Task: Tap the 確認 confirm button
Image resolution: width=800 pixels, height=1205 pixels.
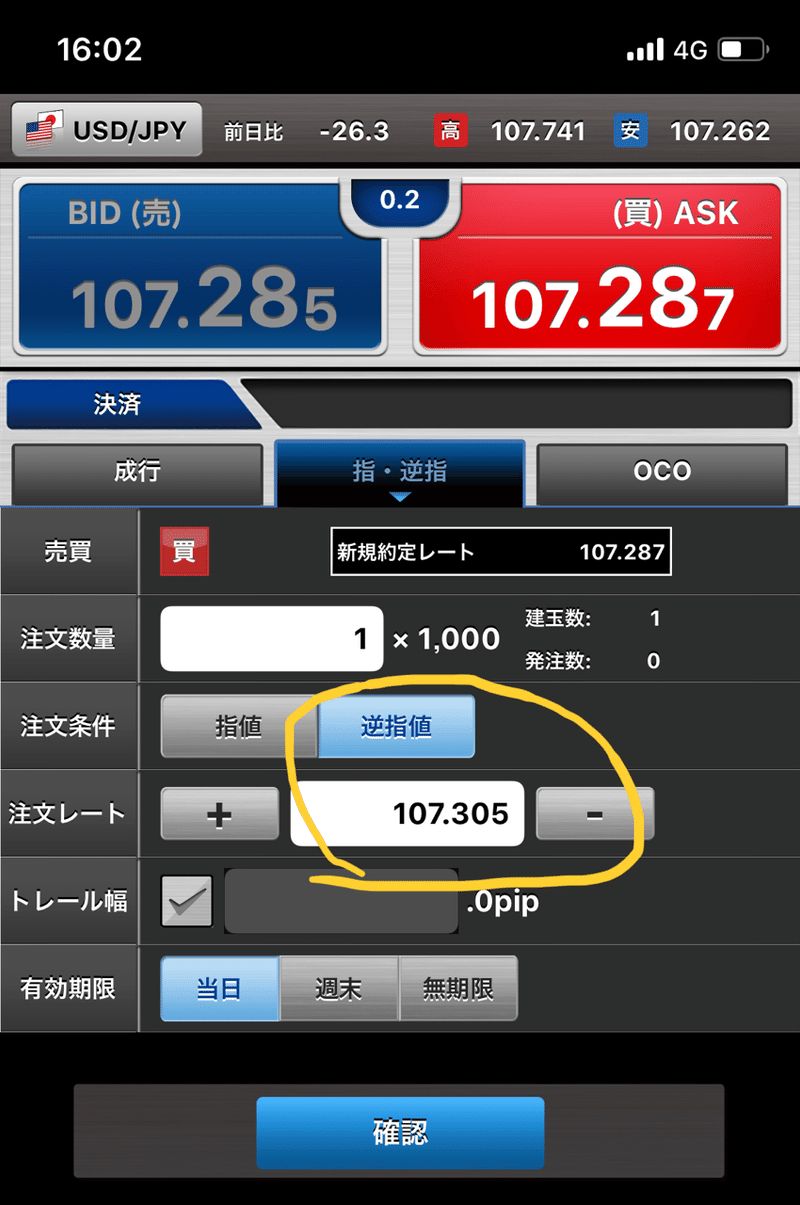Action: click(x=400, y=1133)
